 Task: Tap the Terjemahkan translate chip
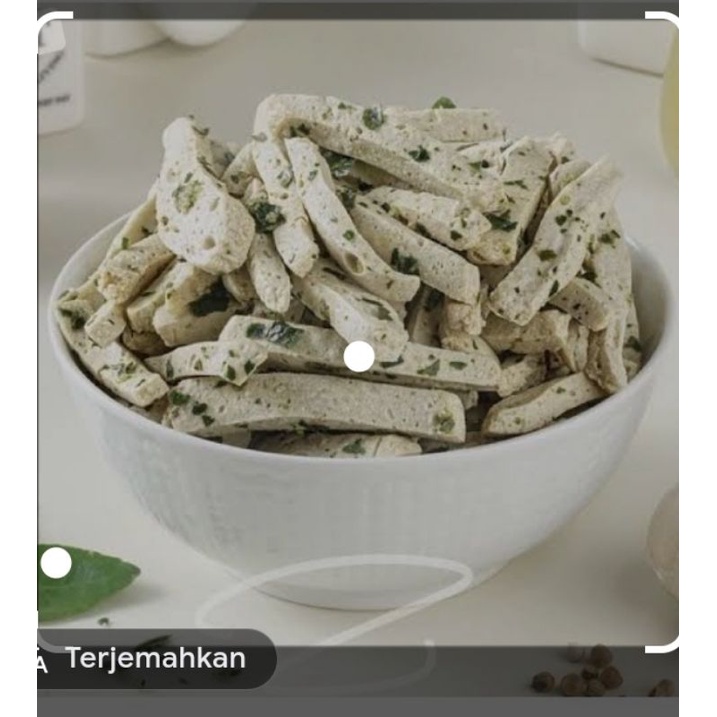pyautogui.click(x=155, y=659)
